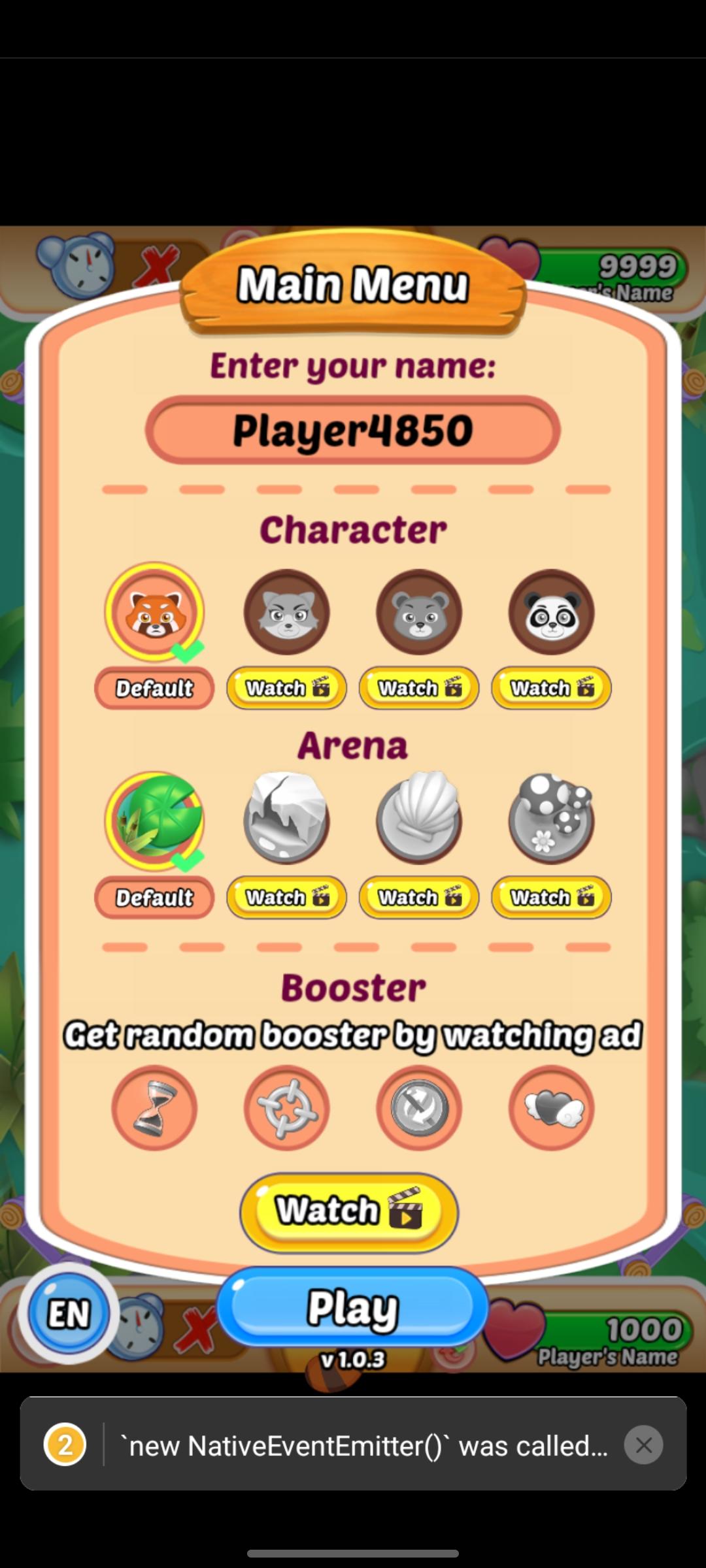This screenshot has width=706, height=1568.
Task: Watch ad to unlock panda character
Action: (551, 688)
